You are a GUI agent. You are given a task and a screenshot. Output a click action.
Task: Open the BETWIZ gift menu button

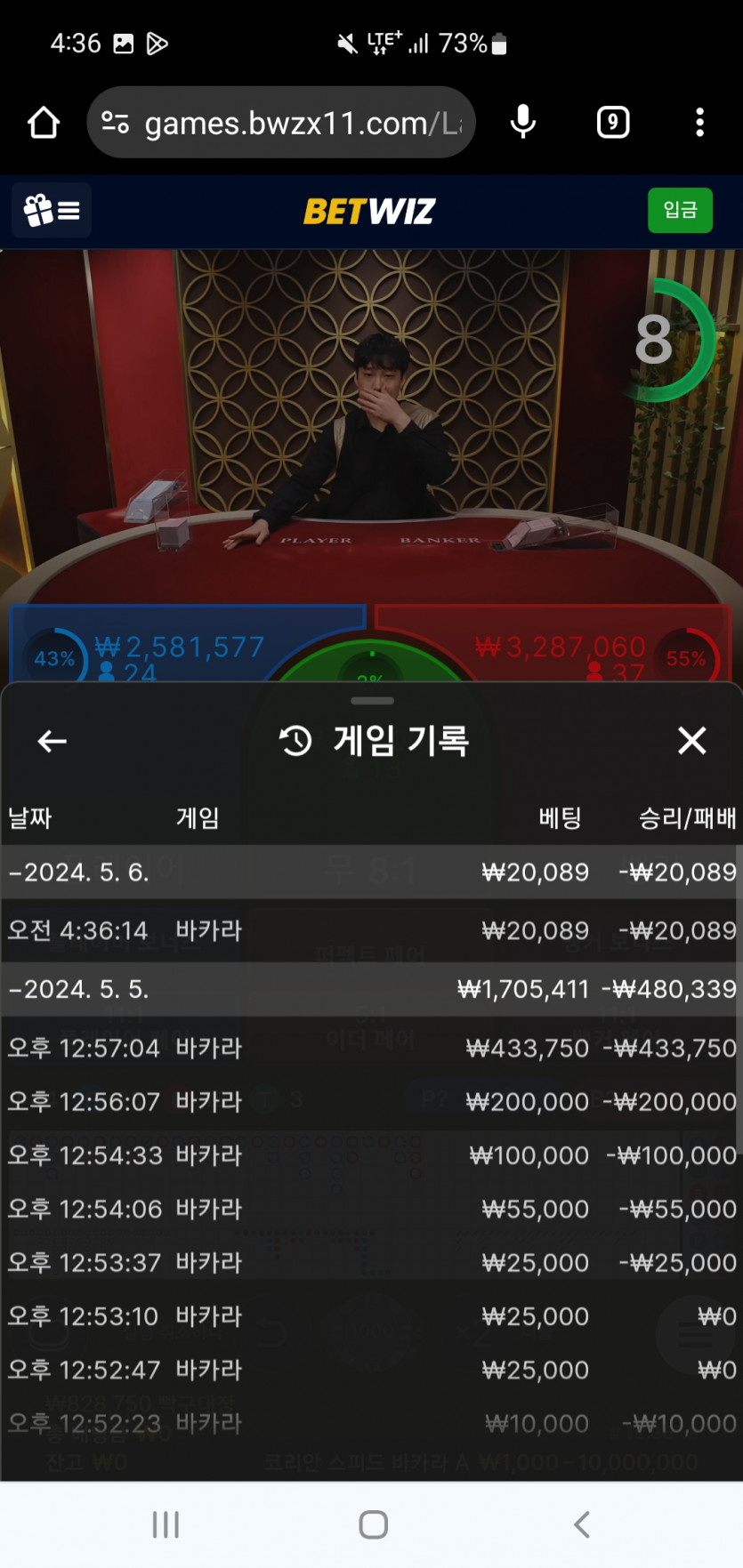52,211
